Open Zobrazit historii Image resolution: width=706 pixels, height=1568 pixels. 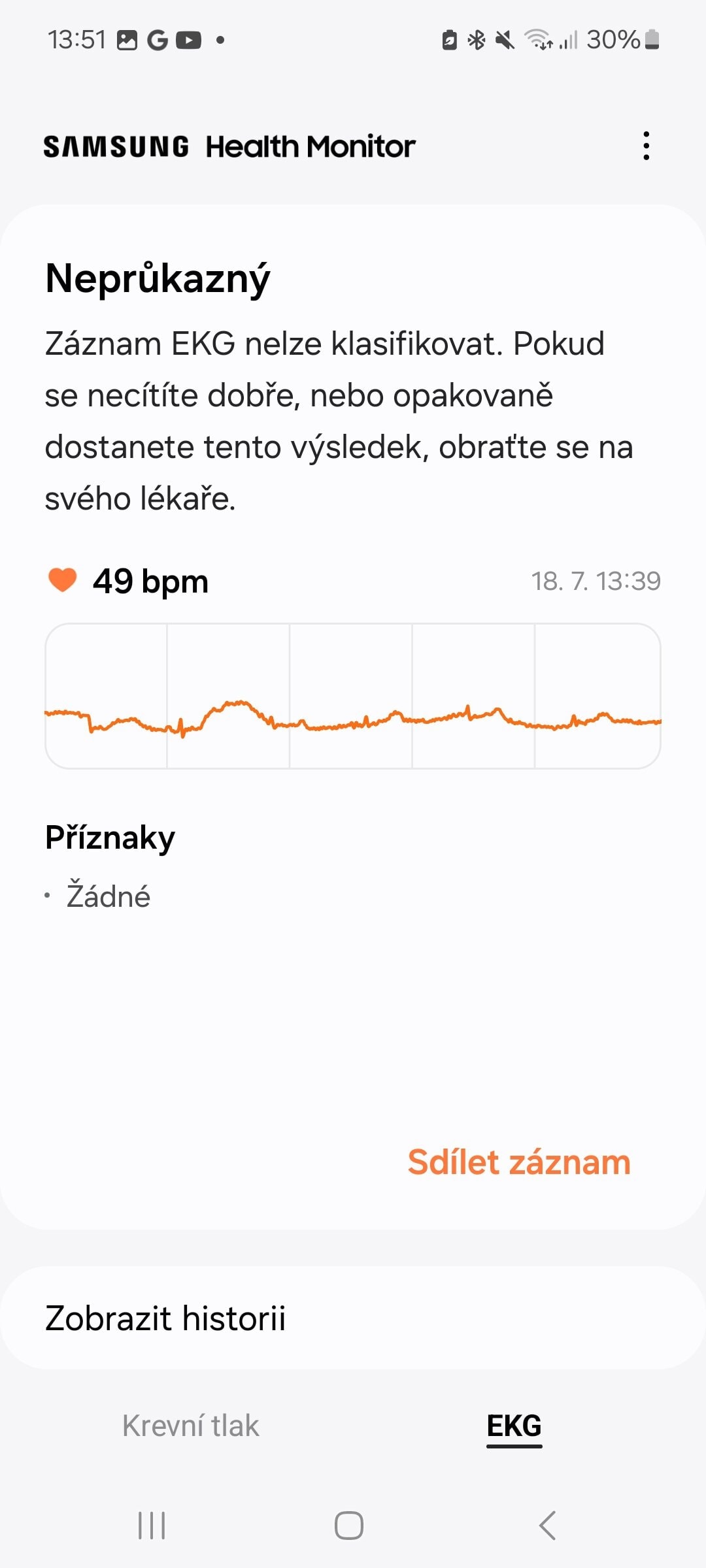click(x=353, y=1318)
